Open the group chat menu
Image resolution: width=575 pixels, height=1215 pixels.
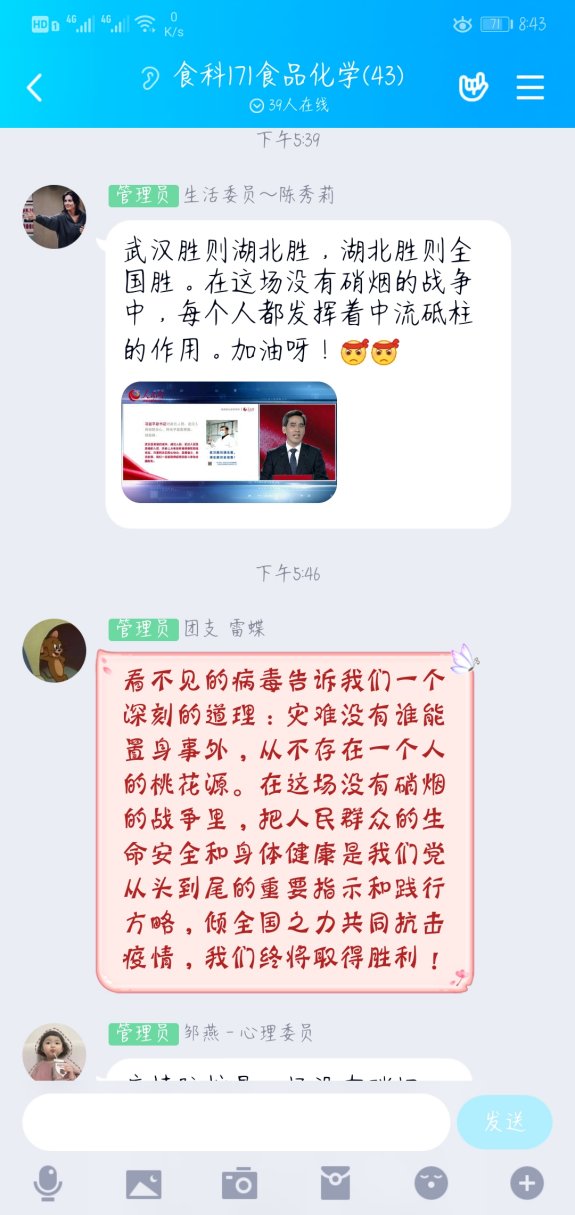pos(530,87)
